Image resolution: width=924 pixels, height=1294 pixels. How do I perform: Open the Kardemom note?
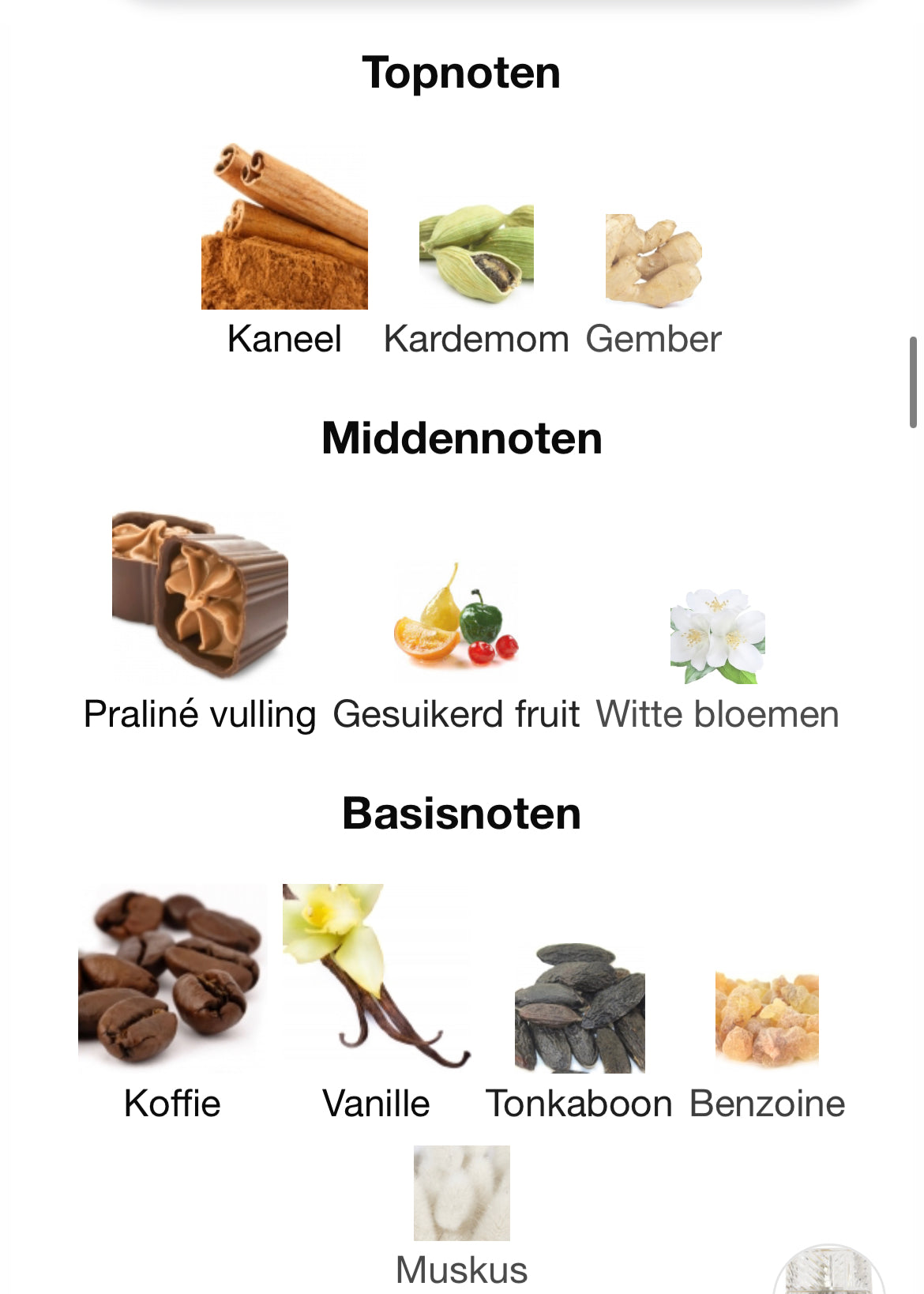point(476,254)
